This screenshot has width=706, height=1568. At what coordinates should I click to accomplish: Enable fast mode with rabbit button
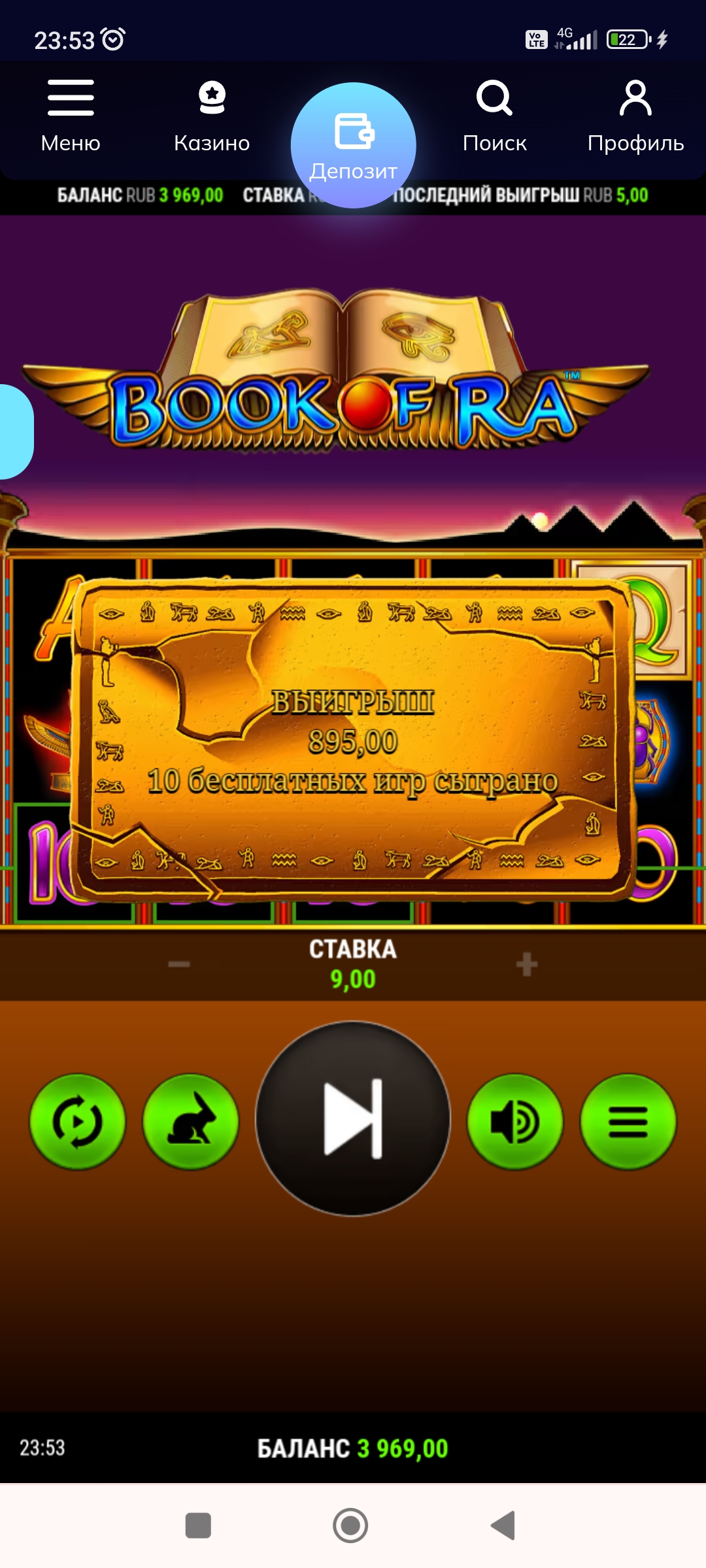tap(191, 1122)
